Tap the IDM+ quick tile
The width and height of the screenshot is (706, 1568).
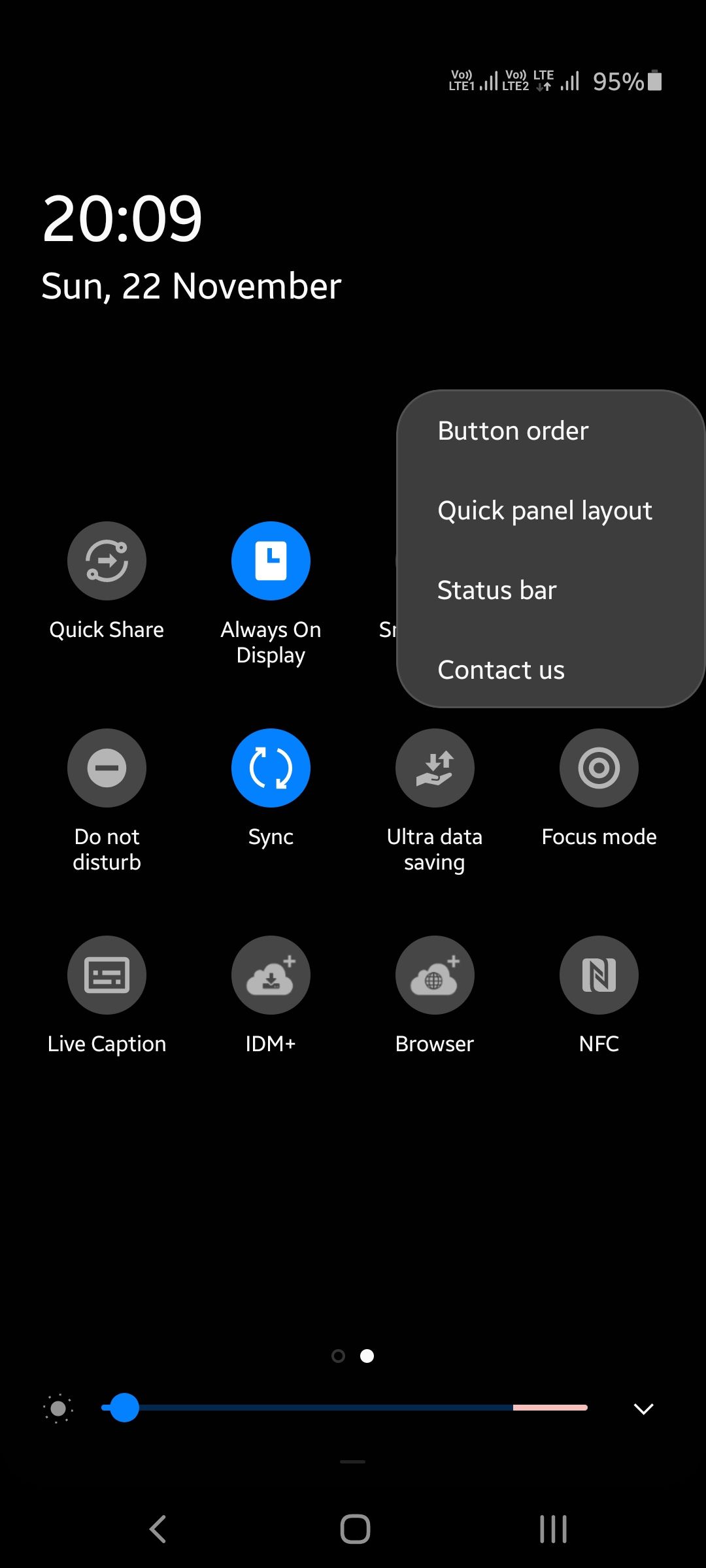coord(271,975)
